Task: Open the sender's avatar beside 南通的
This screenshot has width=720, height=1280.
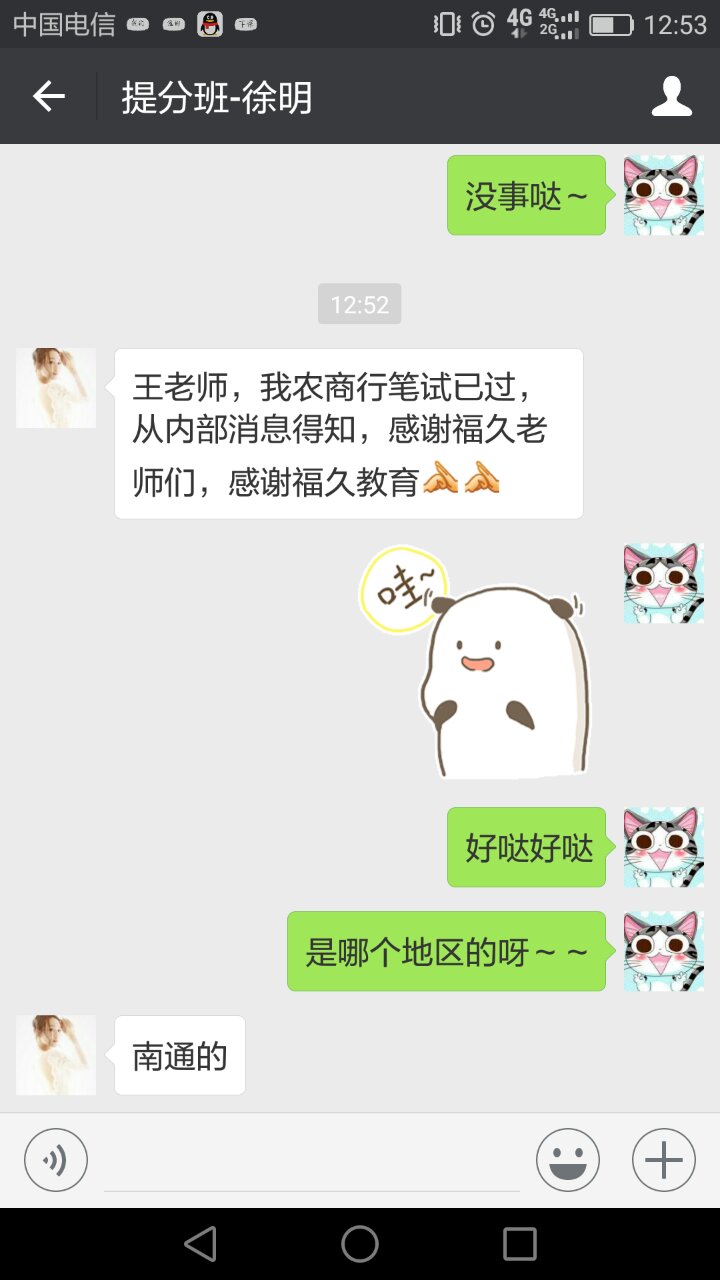Action: [56, 1055]
